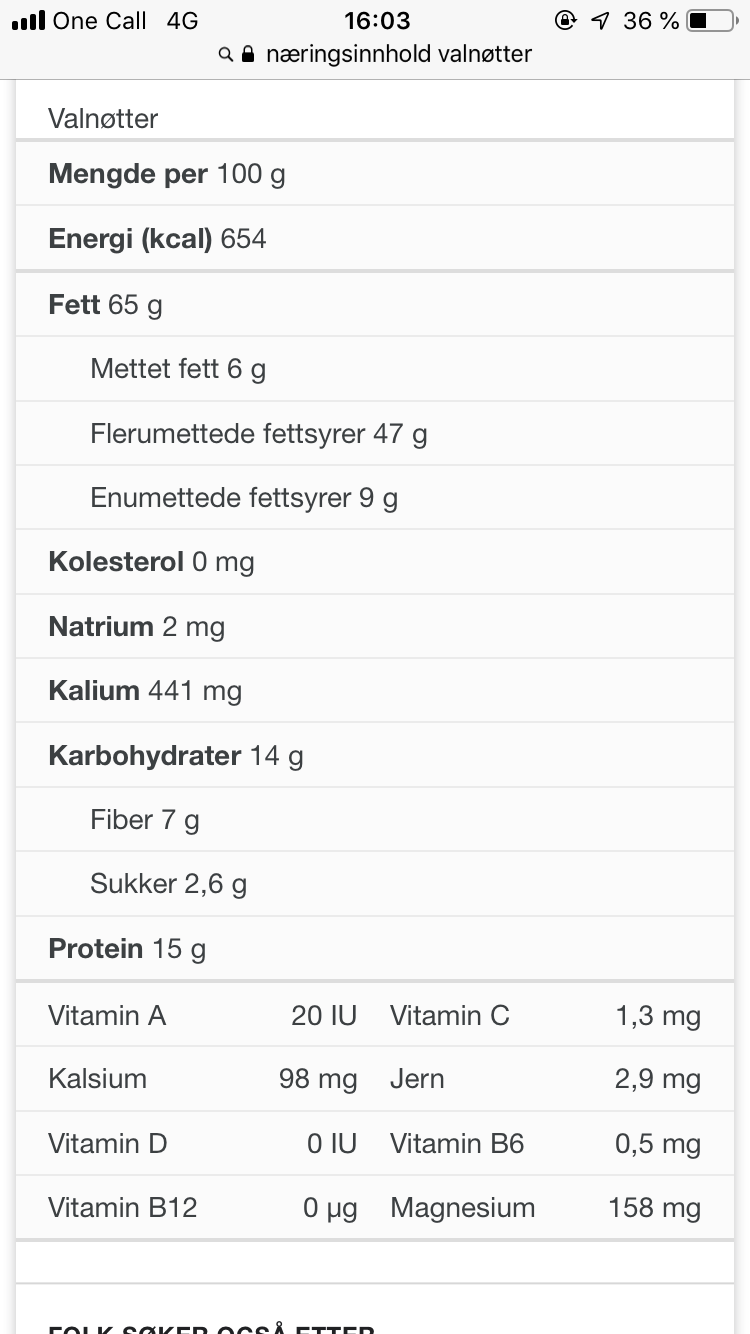Tap the address bar showing næringsinnhold valnøtter
Image resolution: width=750 pixels, height=1334 pixels.
tap(375, 54)
